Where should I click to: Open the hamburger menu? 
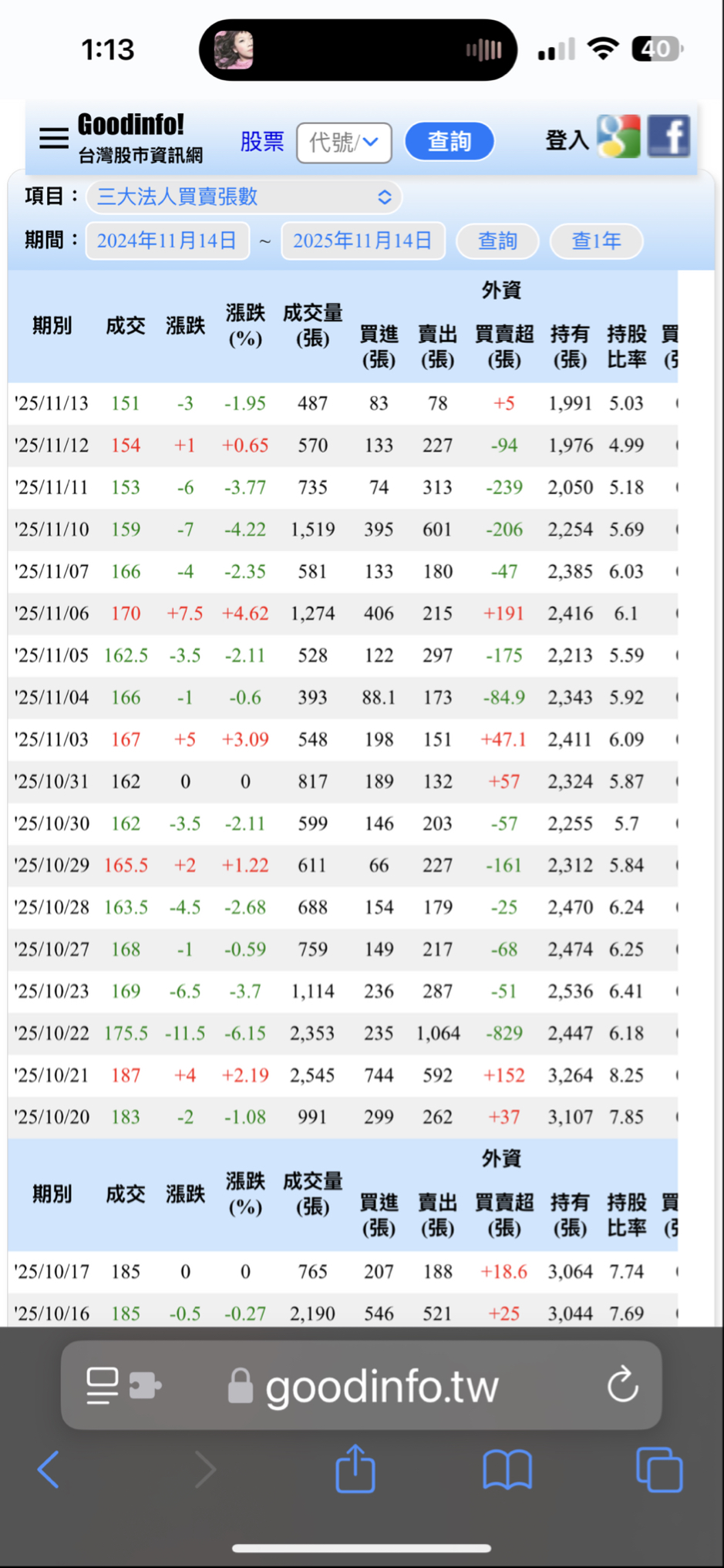pyautogui.click(x=54, y=139)
